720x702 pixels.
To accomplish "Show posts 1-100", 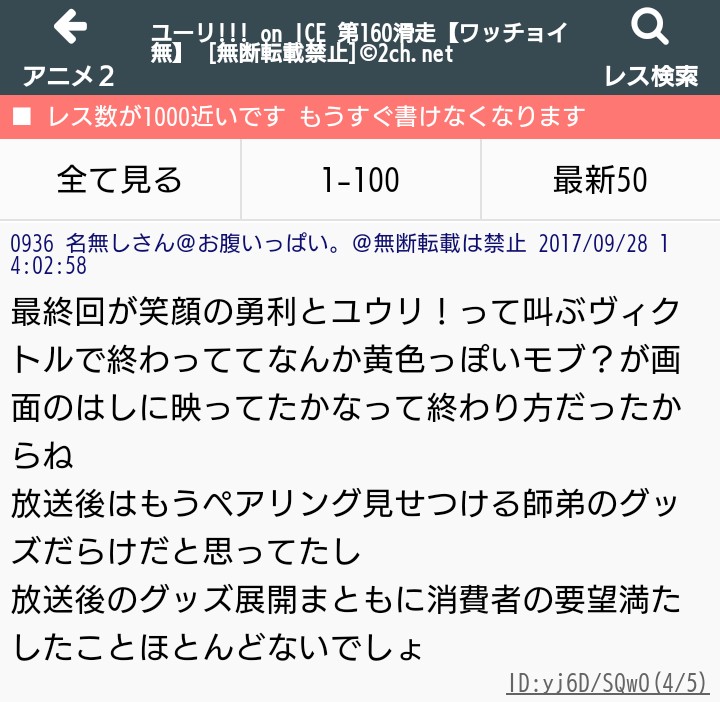I will 360,180.
